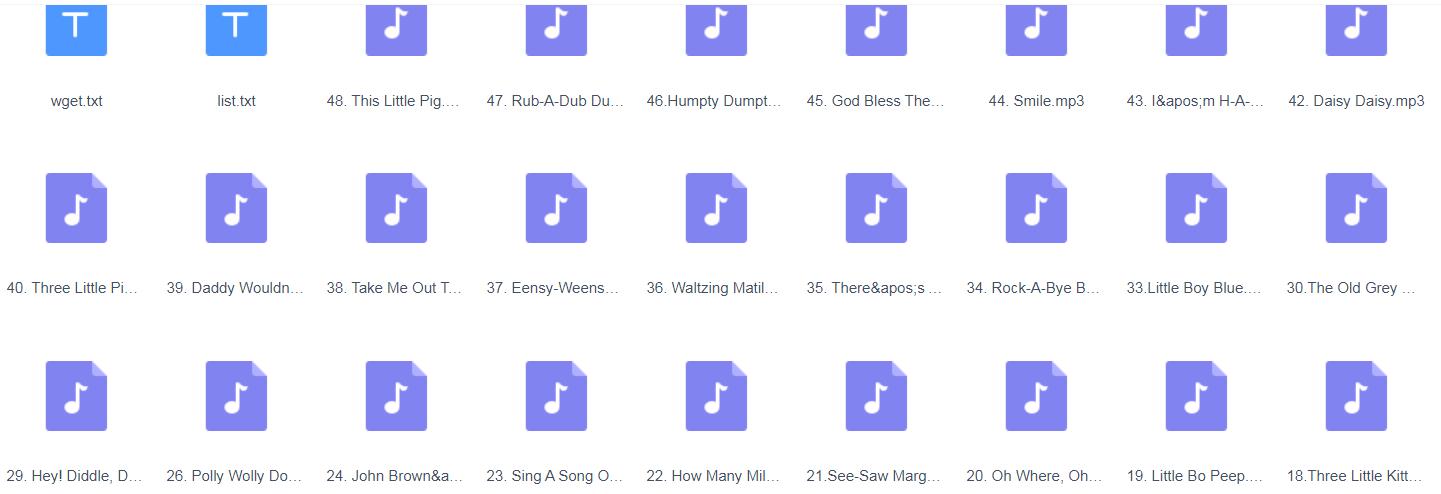Tap the 45. God Bless The file
1441x494 pixels.
[x=876, y=29]
